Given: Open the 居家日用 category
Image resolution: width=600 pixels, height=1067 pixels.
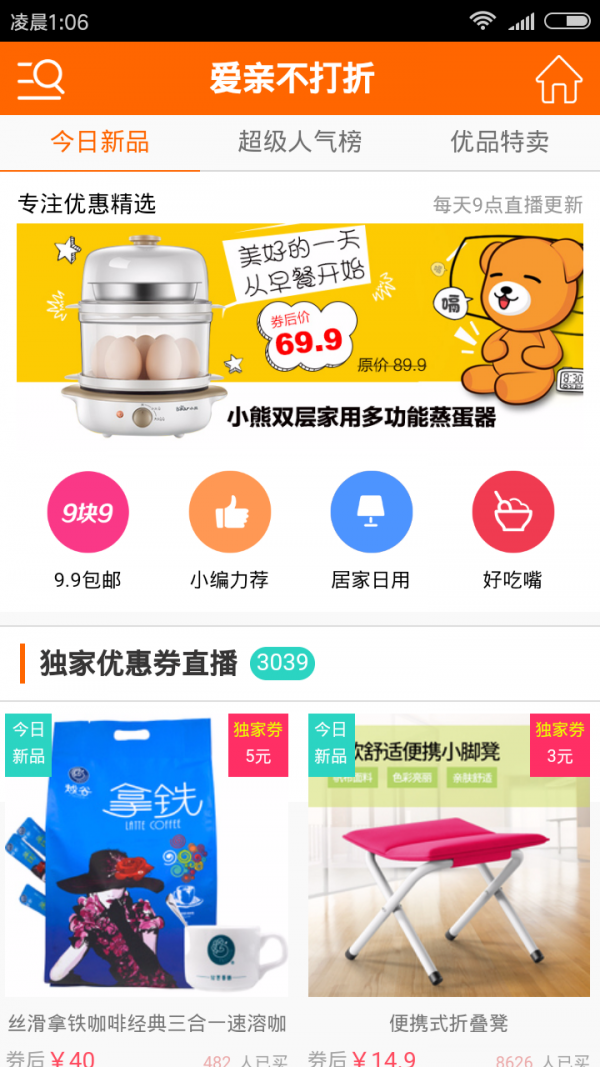Looking at the screenshot, I should coord(371,513).
